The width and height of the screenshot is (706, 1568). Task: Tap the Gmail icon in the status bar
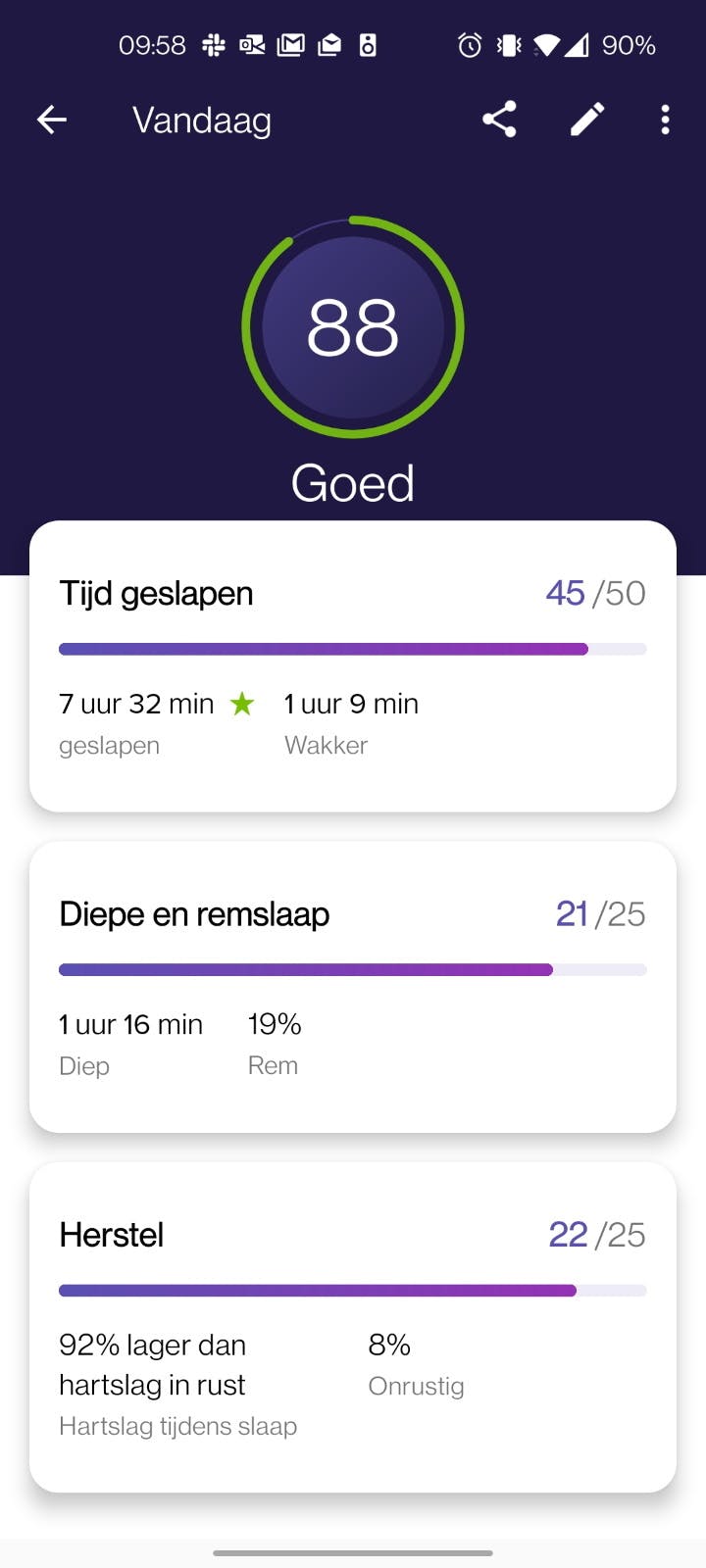(x=289, y=44)
